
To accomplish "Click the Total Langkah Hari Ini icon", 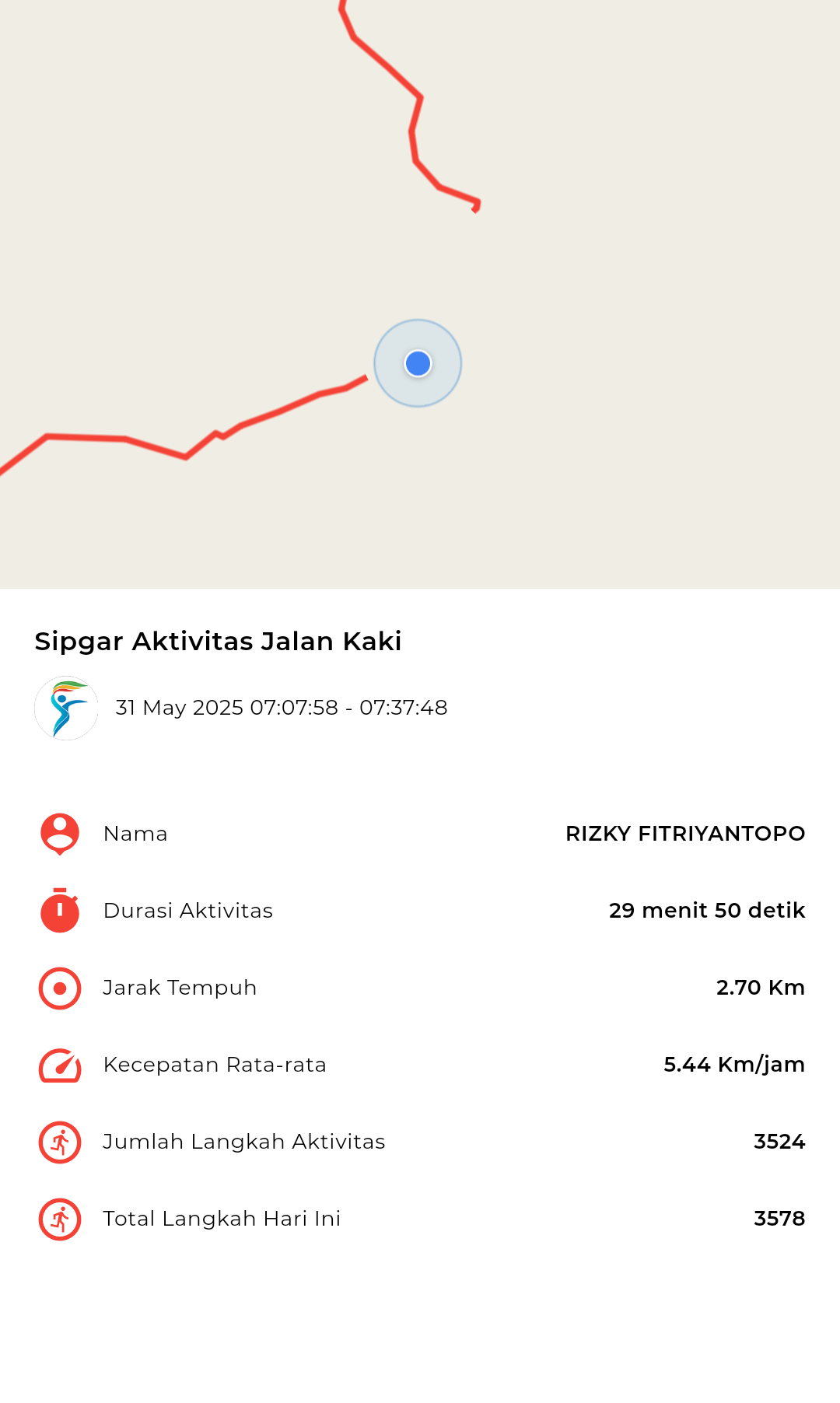I will [58, 1219].
